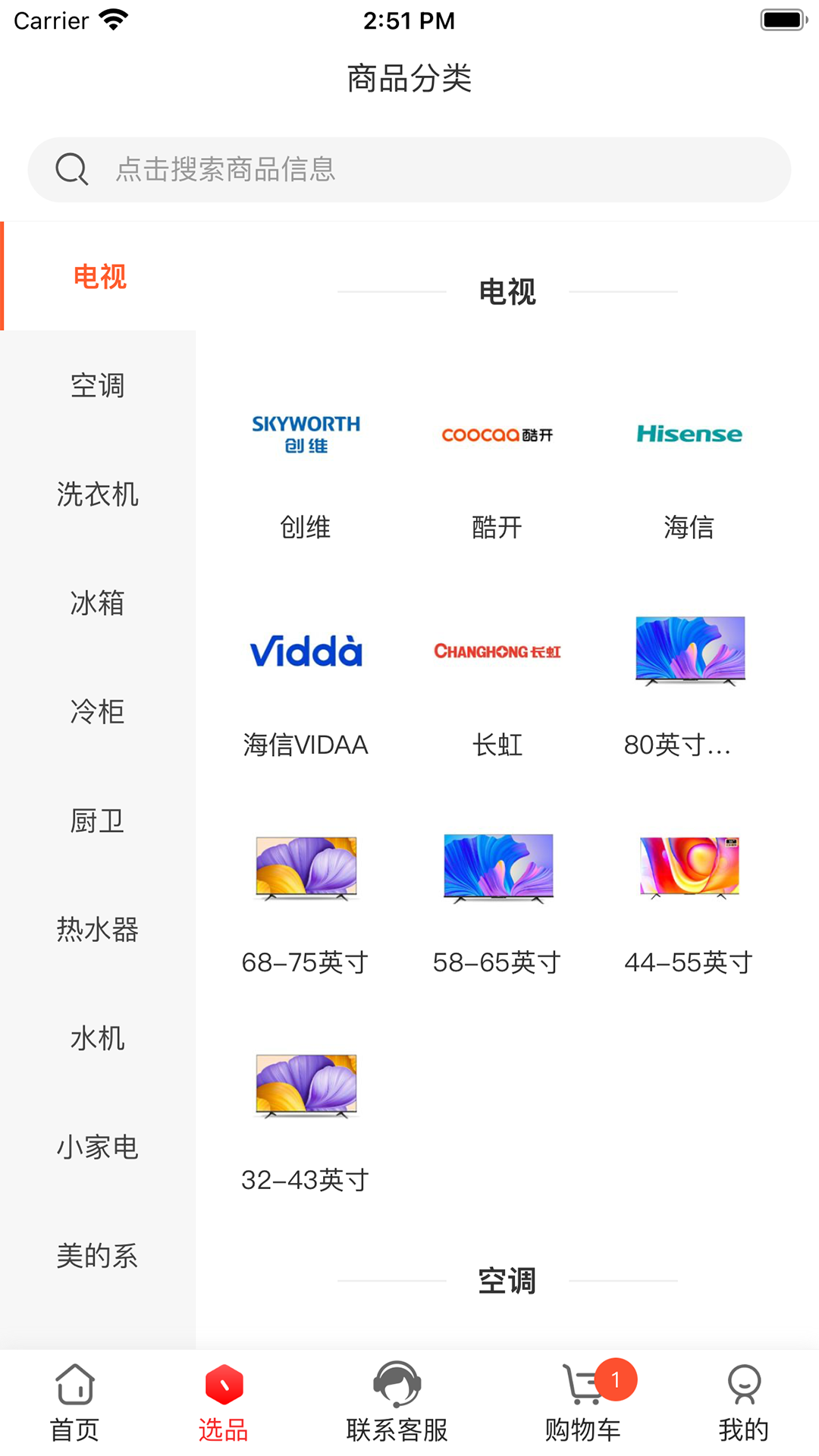Screen dimensions: 819x1456
Task: Select the SKYWORTH 创维 brand logo
Action: point(306,434)
